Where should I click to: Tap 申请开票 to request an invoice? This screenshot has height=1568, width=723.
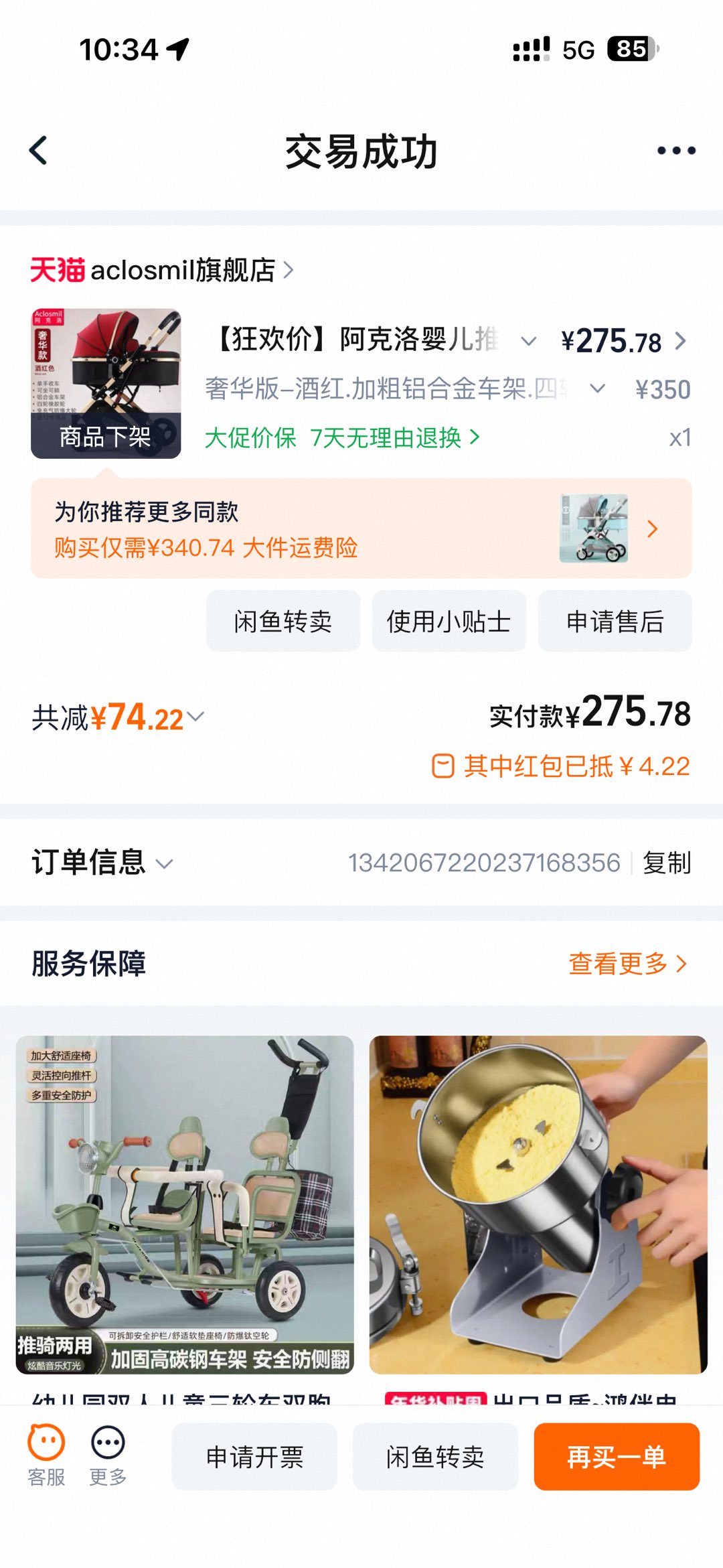(254, 1457)
